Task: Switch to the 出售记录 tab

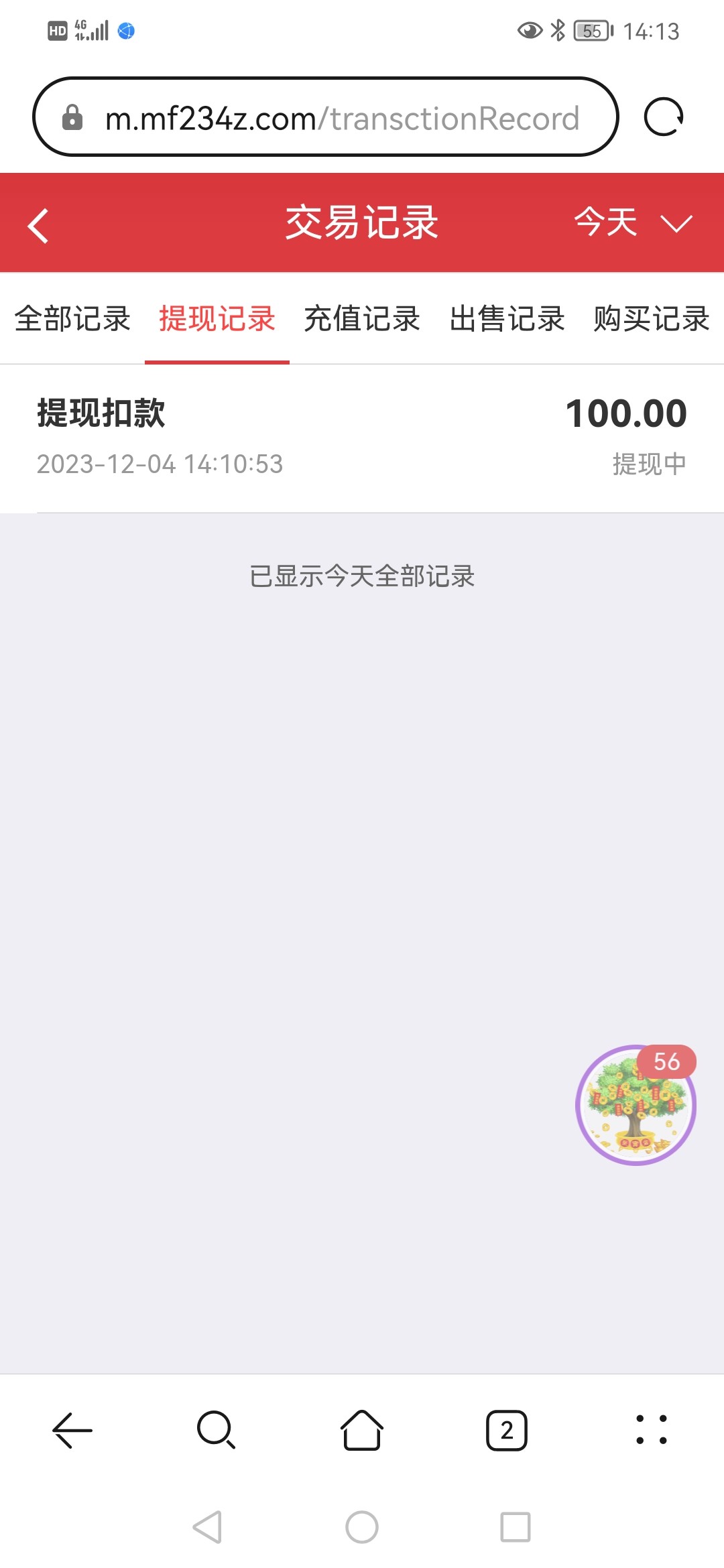Action: pos(507,319)
